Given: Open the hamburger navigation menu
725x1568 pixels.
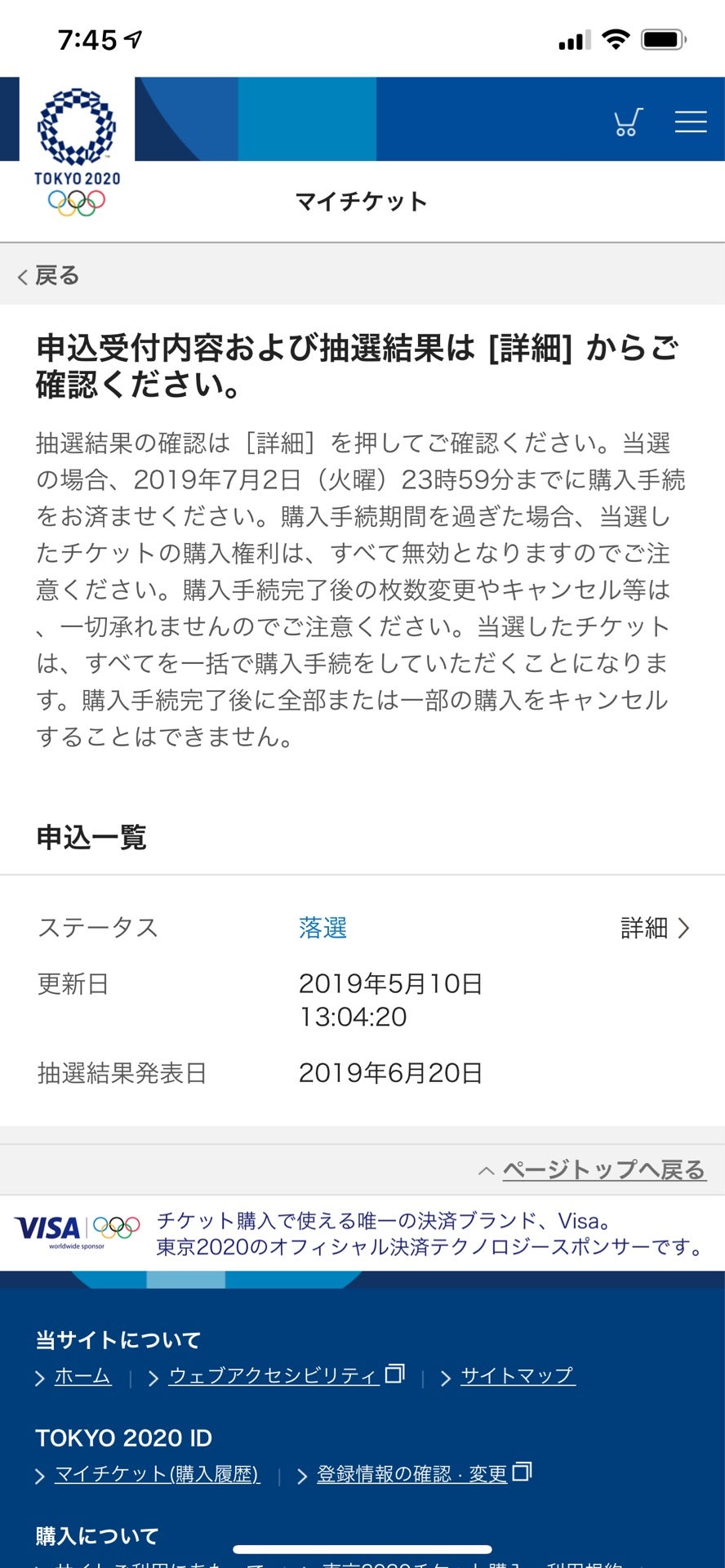Looking at the screenshot, I should coord(690,121).
